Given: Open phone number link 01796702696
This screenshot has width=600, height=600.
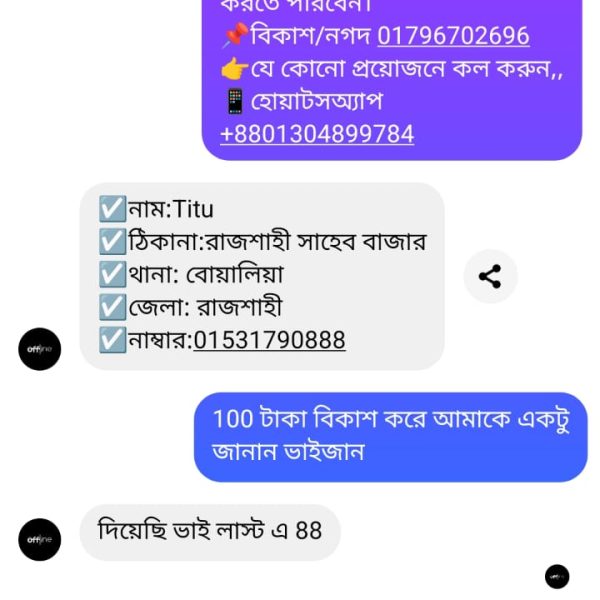Looking at the screenshot, I should point(452,37).
